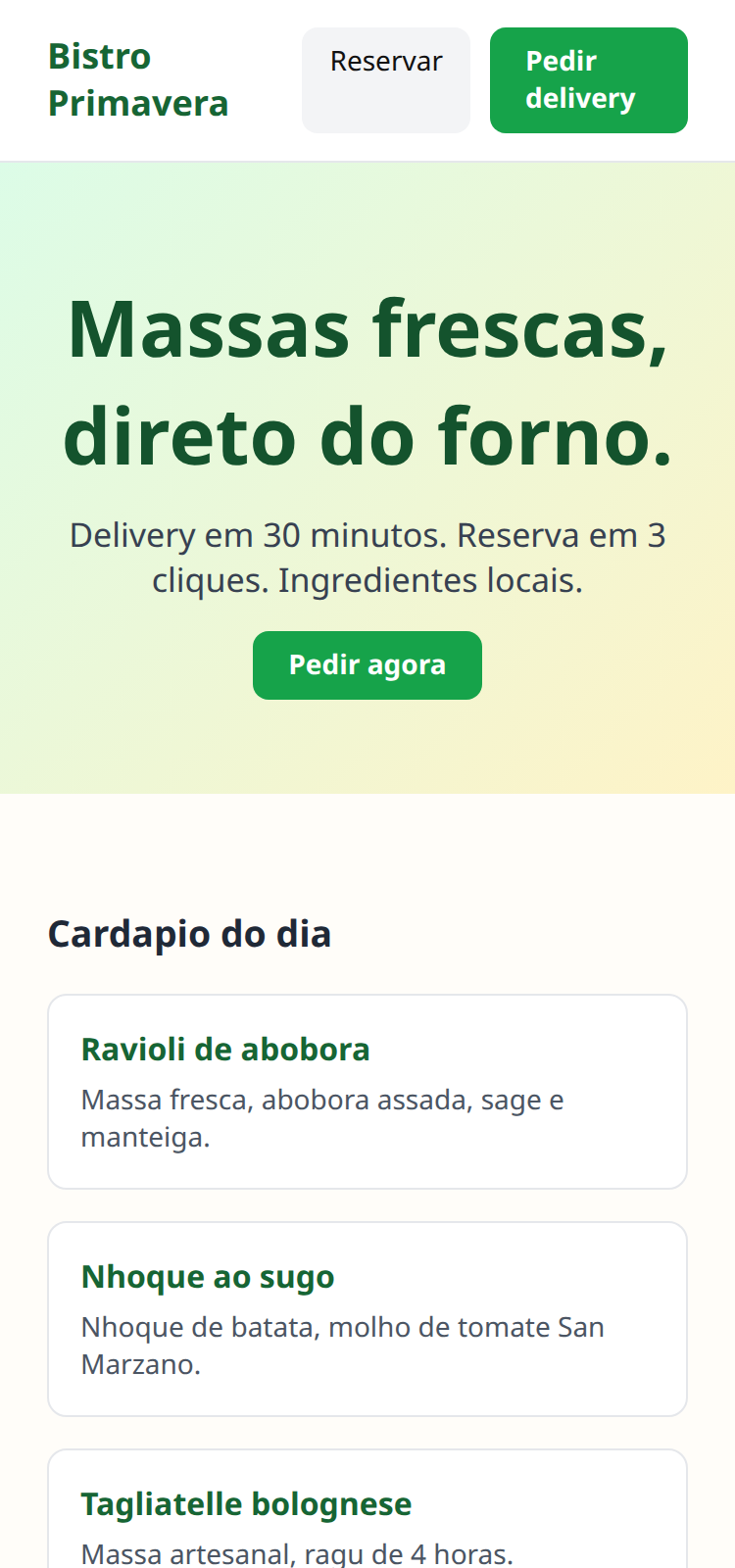Click the delivery subtitle text
This screenshot has height=1568, width=735.
[x=367, y=557]
